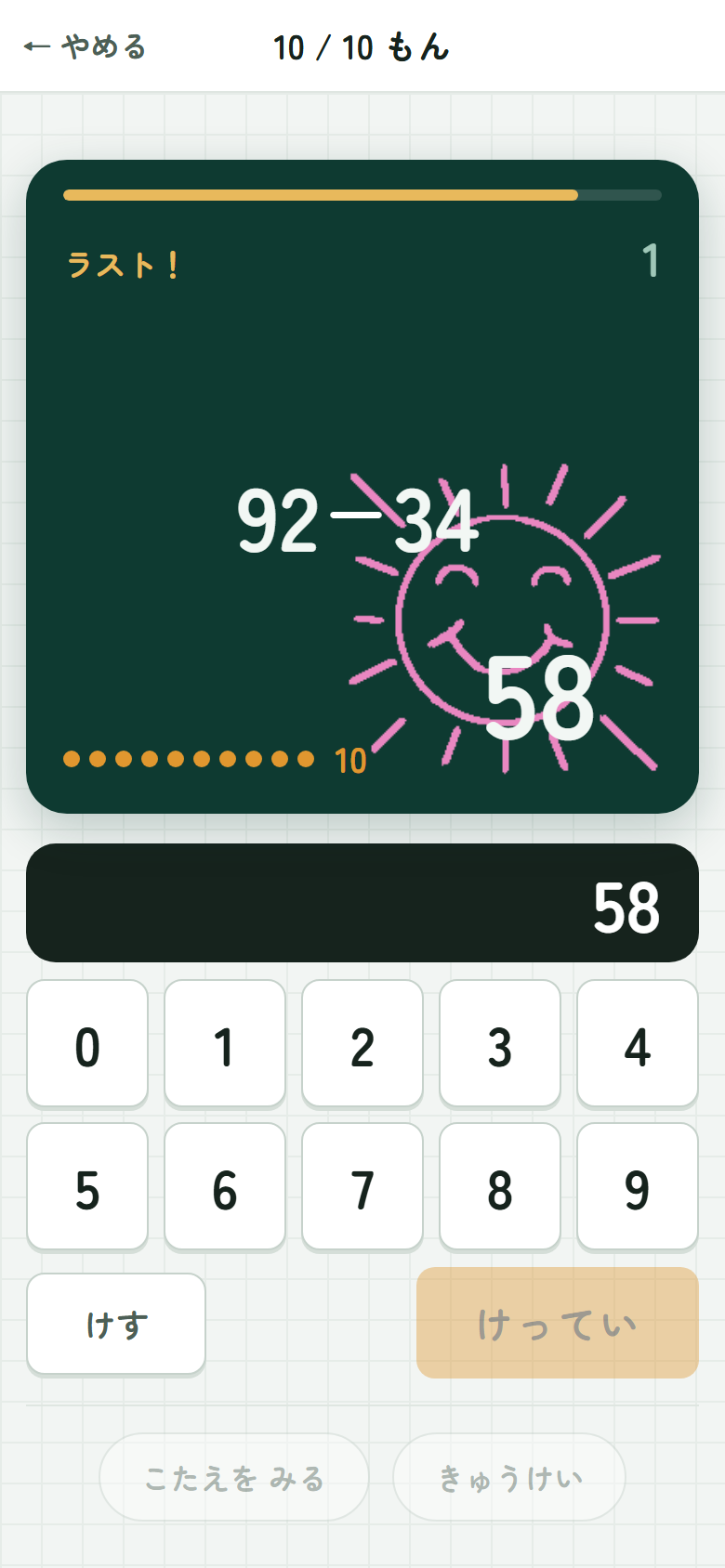Tap the やめる back button
Image resolution: width=725 pixels, height=1568 pixels.
point(85,46)
